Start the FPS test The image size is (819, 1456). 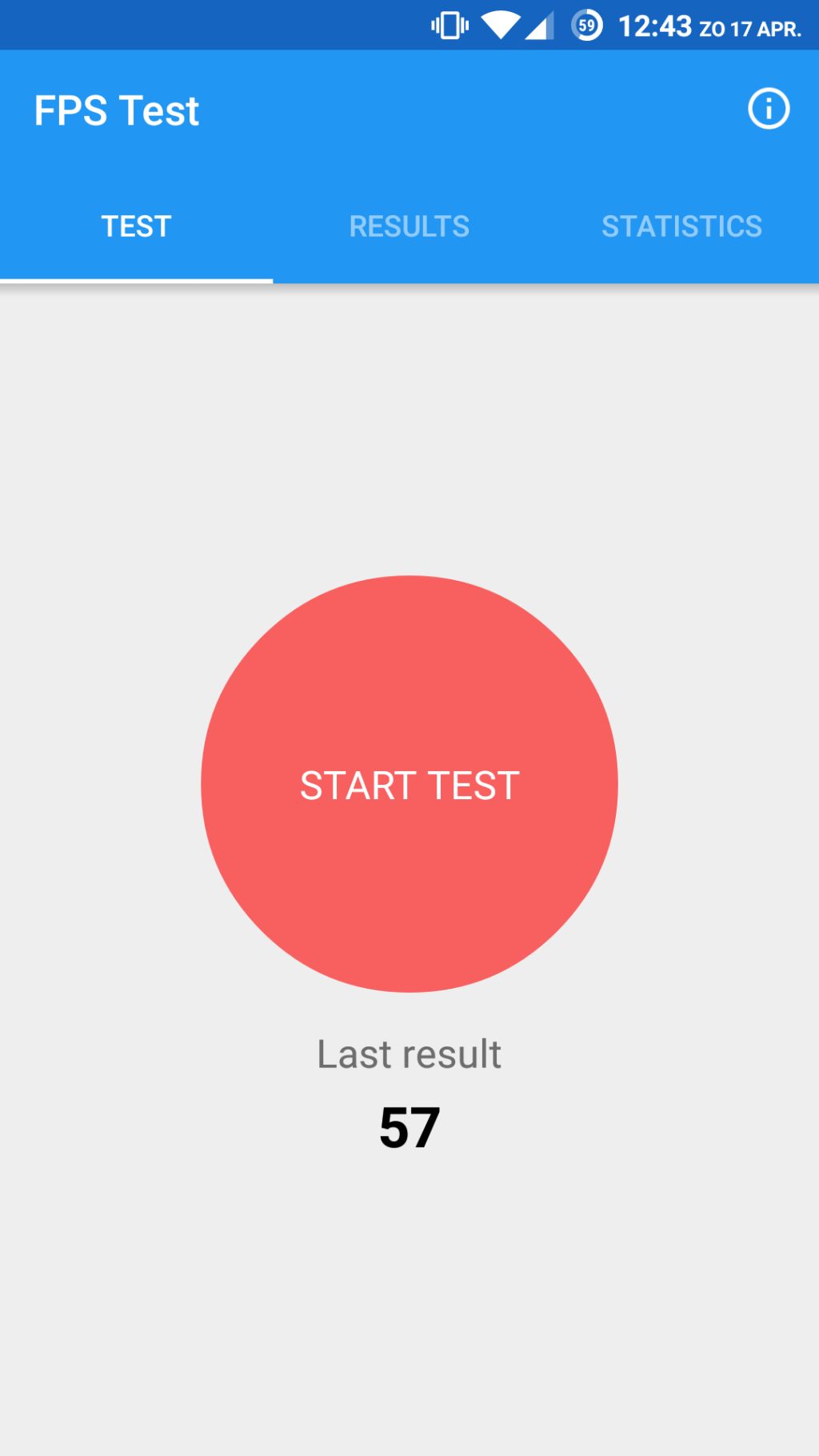click(409, 784)
